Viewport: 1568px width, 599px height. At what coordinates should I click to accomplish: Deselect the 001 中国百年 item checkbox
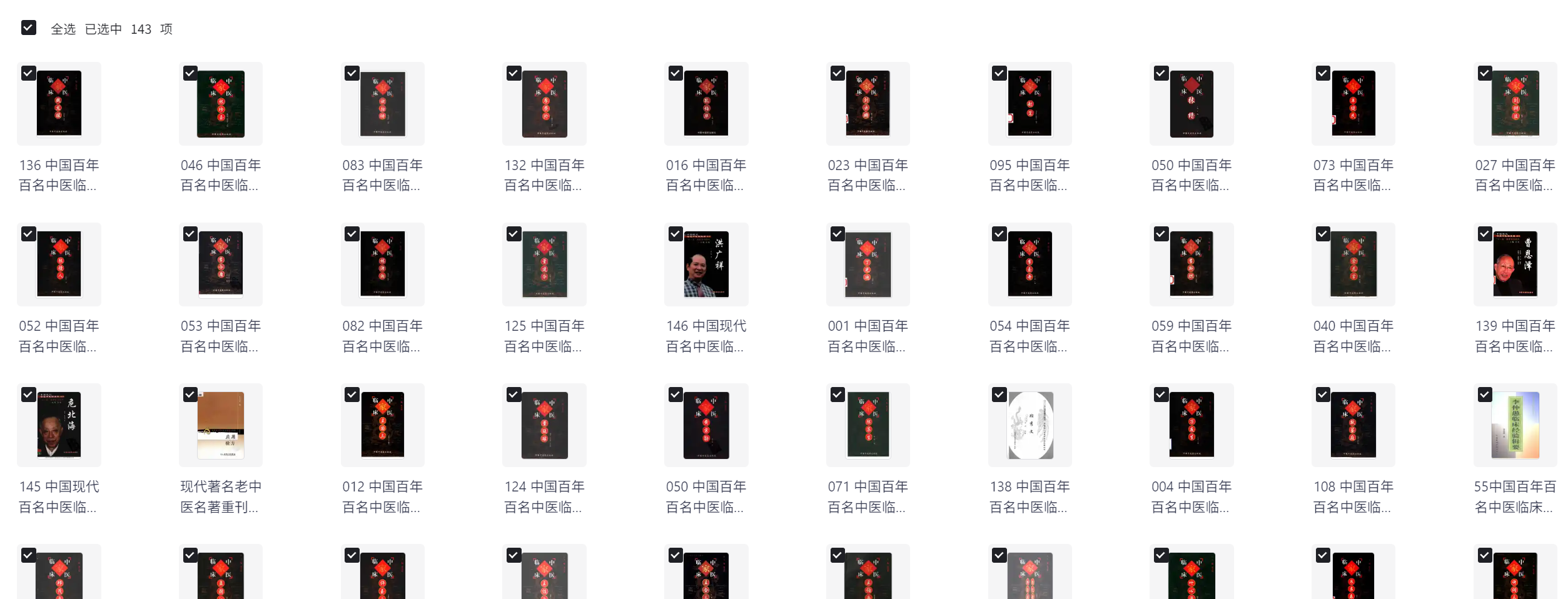coord(837,234)
